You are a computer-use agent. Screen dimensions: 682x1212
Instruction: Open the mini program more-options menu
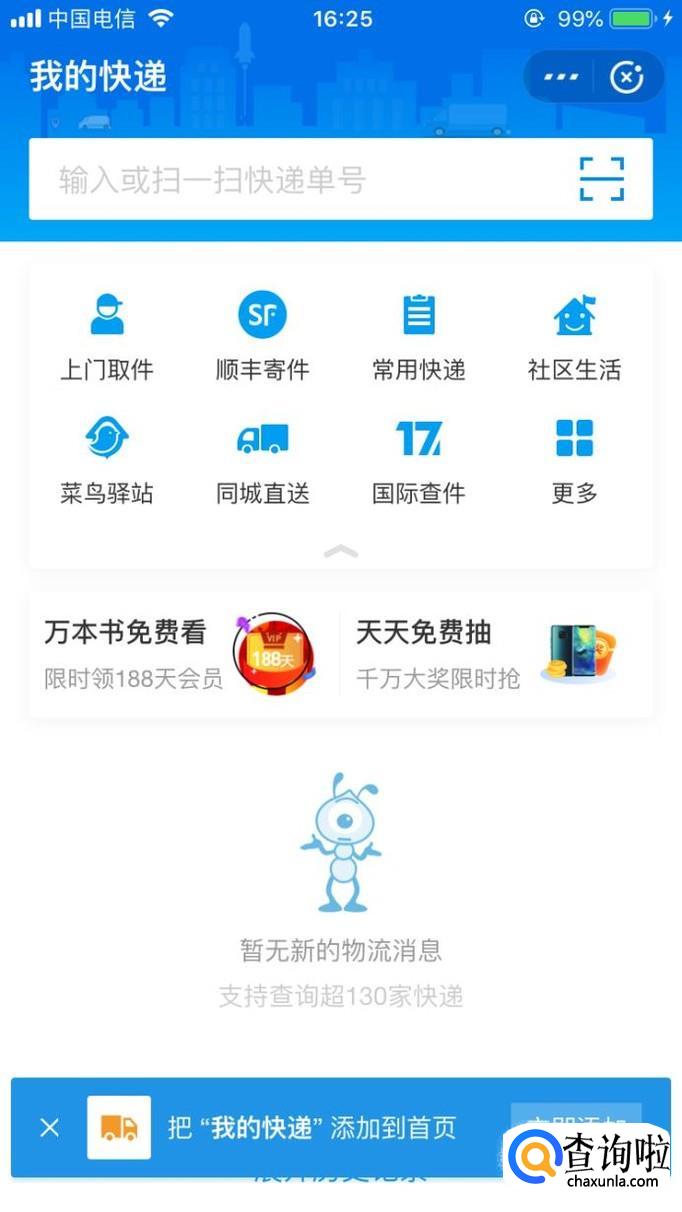coord(561,77)
